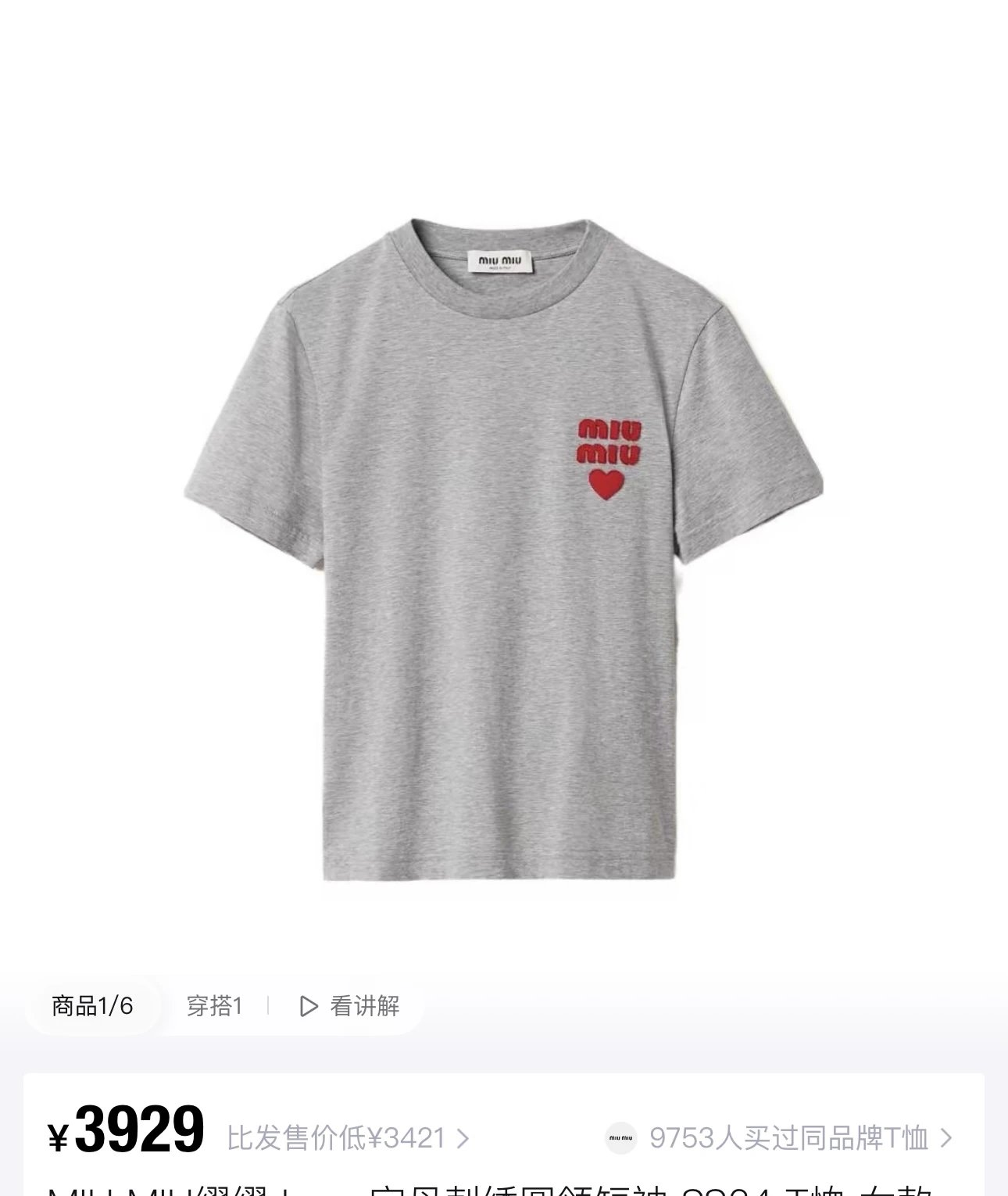Play the 看讲解 product explanation
Viewport: 1008px width, 1196px height.
pos(350,1006)
